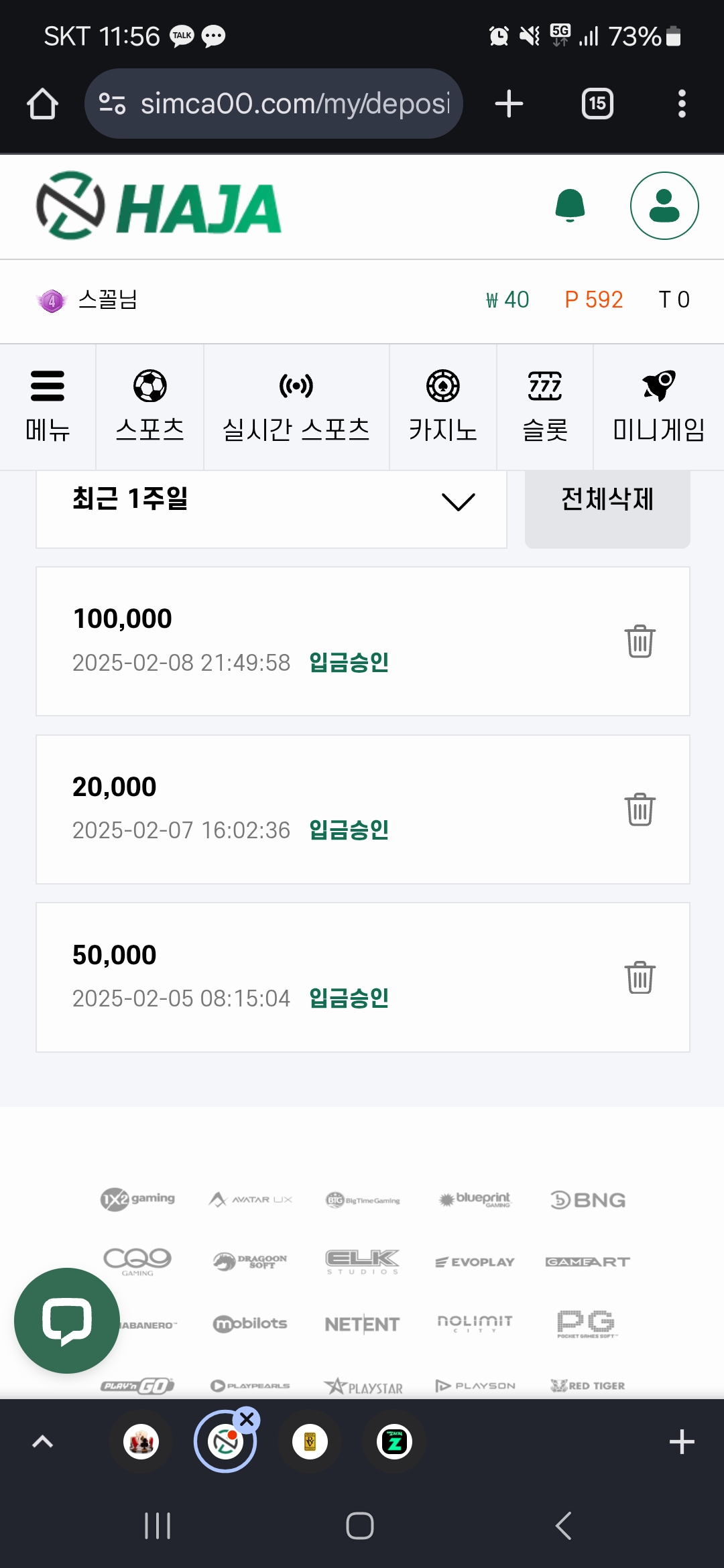Open the live chat bubble
724x1568 pixels.
[67, 1321]
